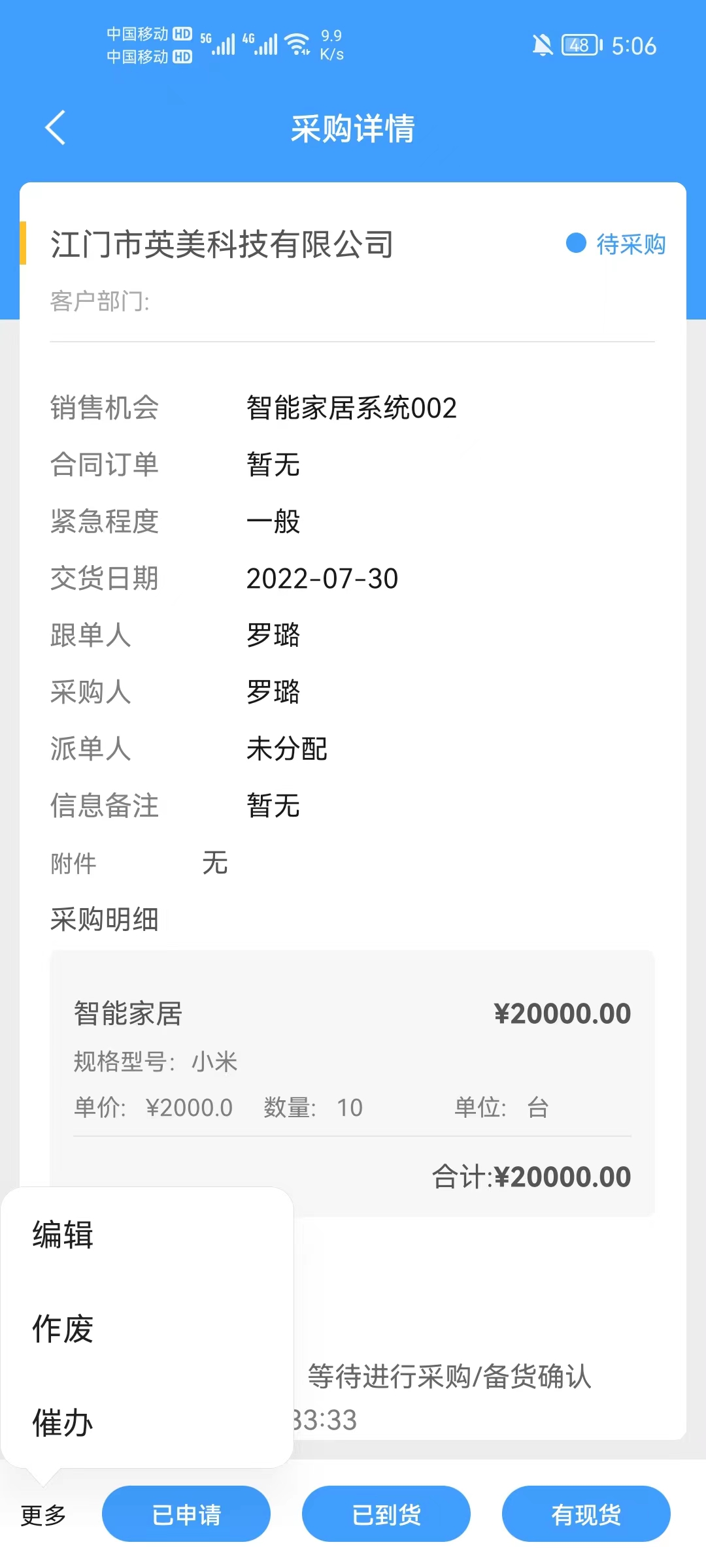The height and width of the screenshot is (1568, 706).
Task: Mark the purchase as 已申请
Action: click(186, 1514)
